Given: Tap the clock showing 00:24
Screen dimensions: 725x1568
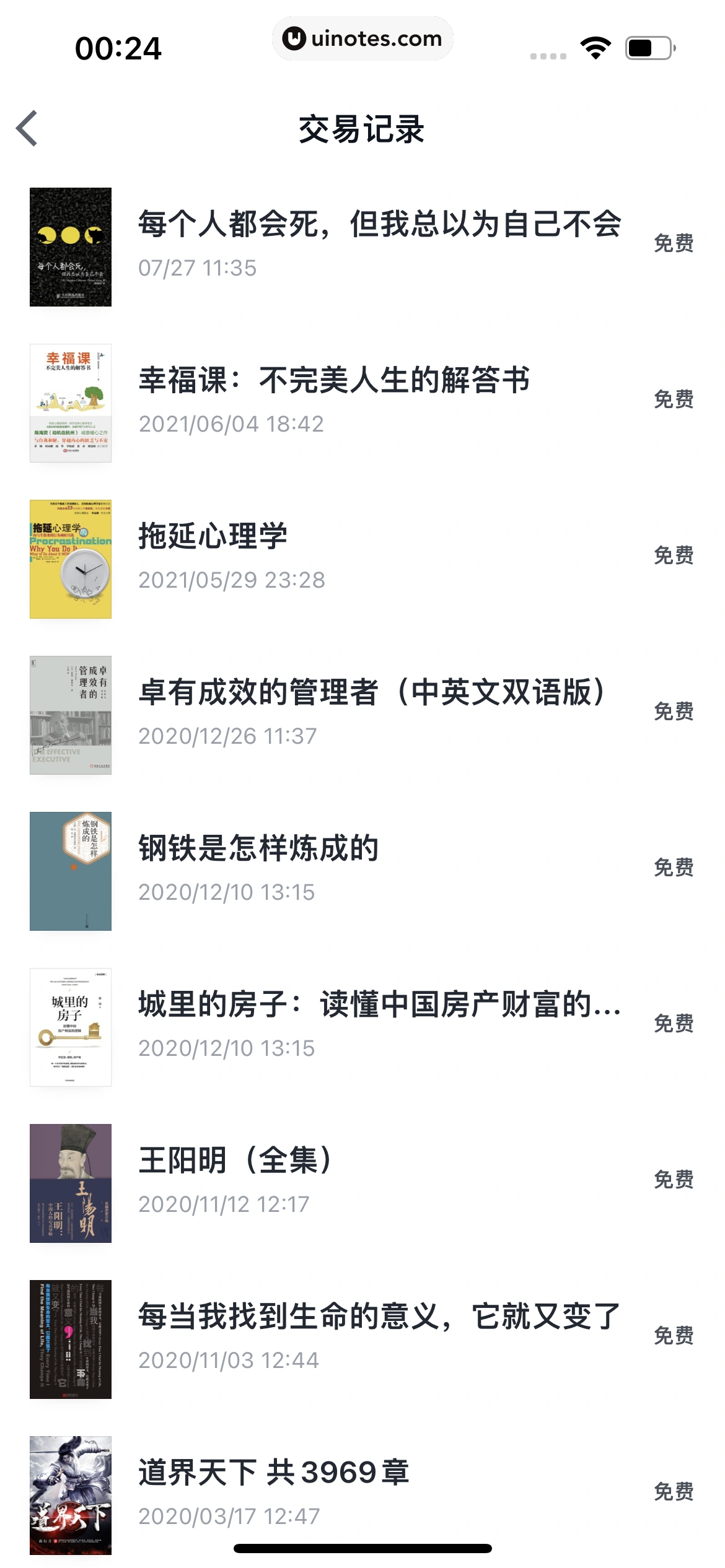Looking at the screenshot, I should tap(120, 46).
